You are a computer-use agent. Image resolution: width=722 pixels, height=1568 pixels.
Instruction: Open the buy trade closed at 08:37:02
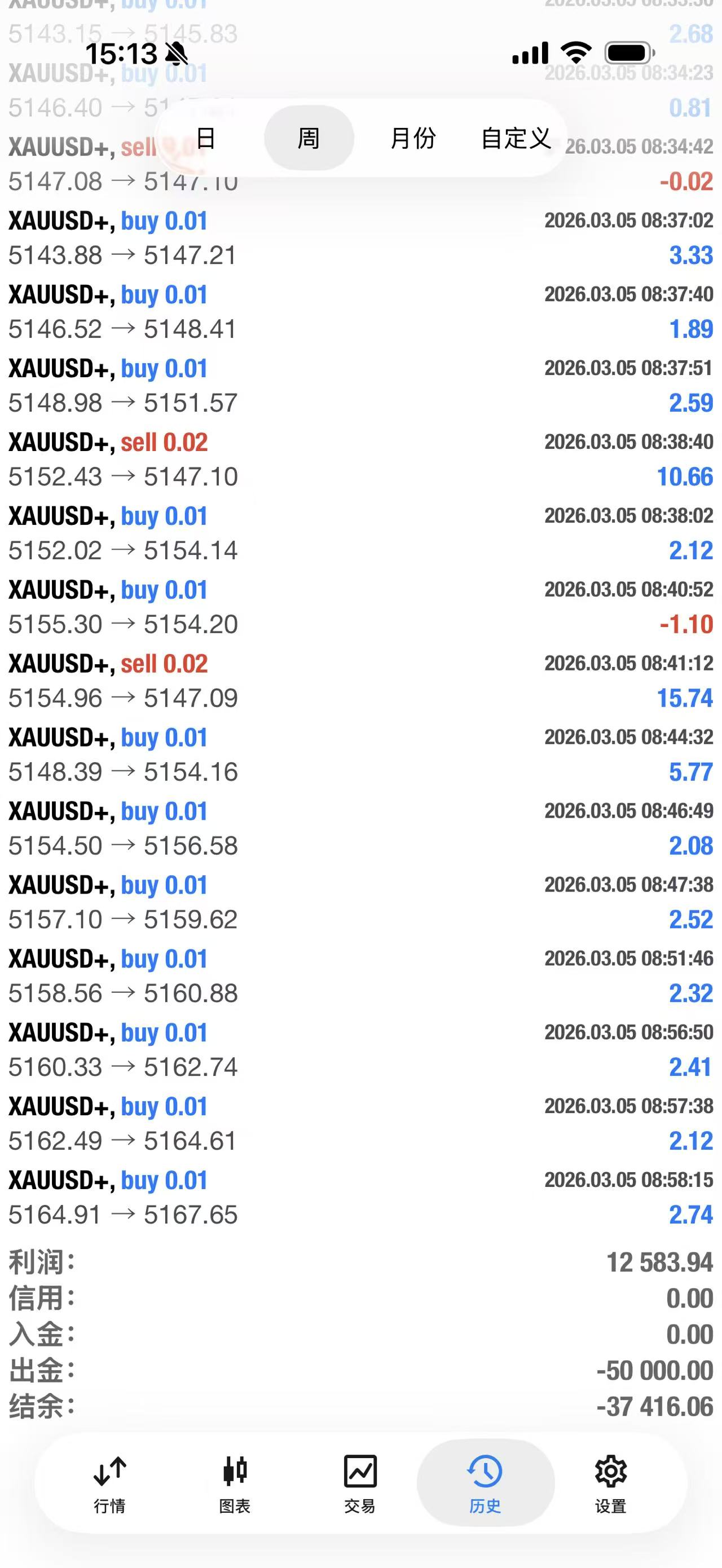(x=360, y=238)
